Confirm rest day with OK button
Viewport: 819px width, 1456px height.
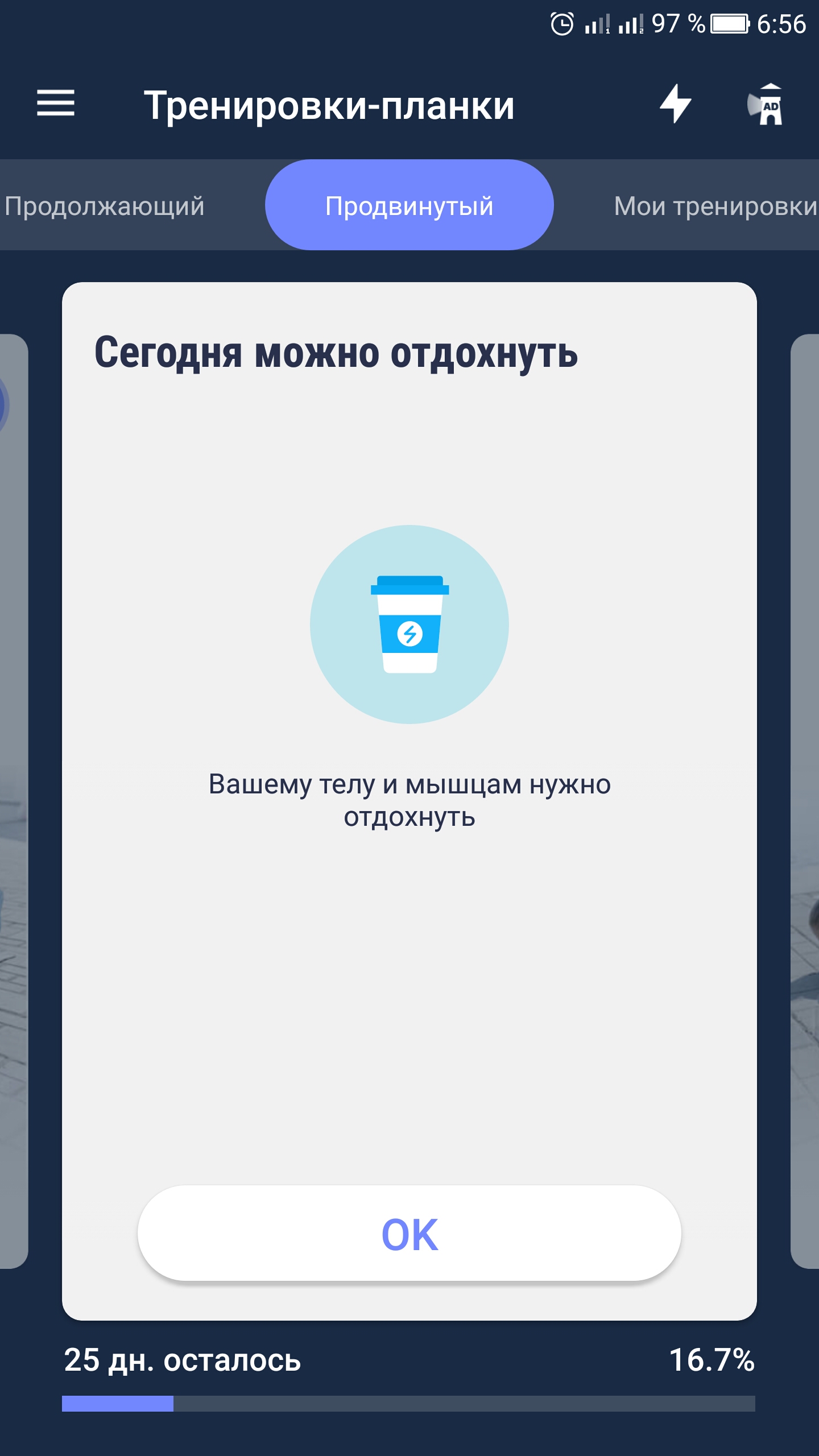coord(409,1234)
